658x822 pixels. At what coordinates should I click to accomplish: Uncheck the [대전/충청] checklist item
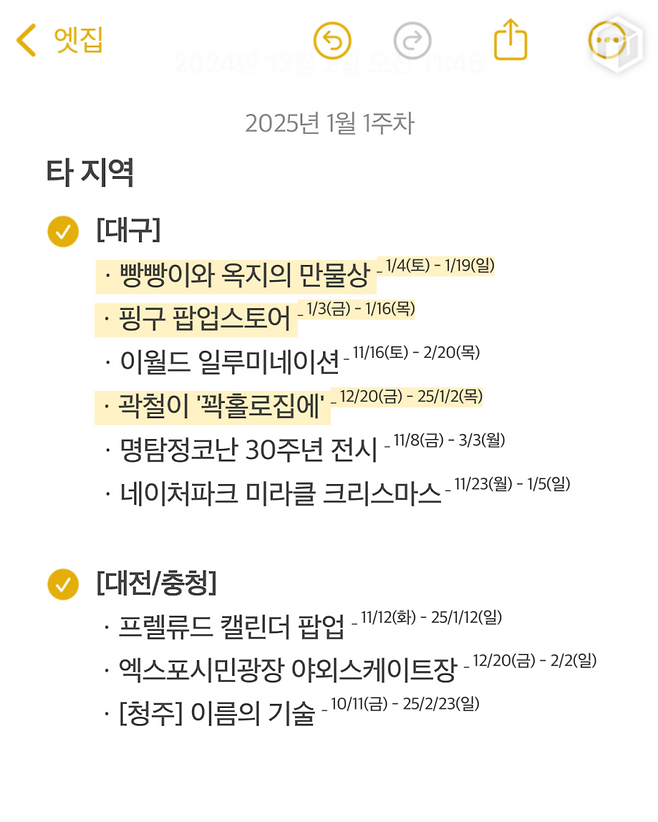coord(63,584)
